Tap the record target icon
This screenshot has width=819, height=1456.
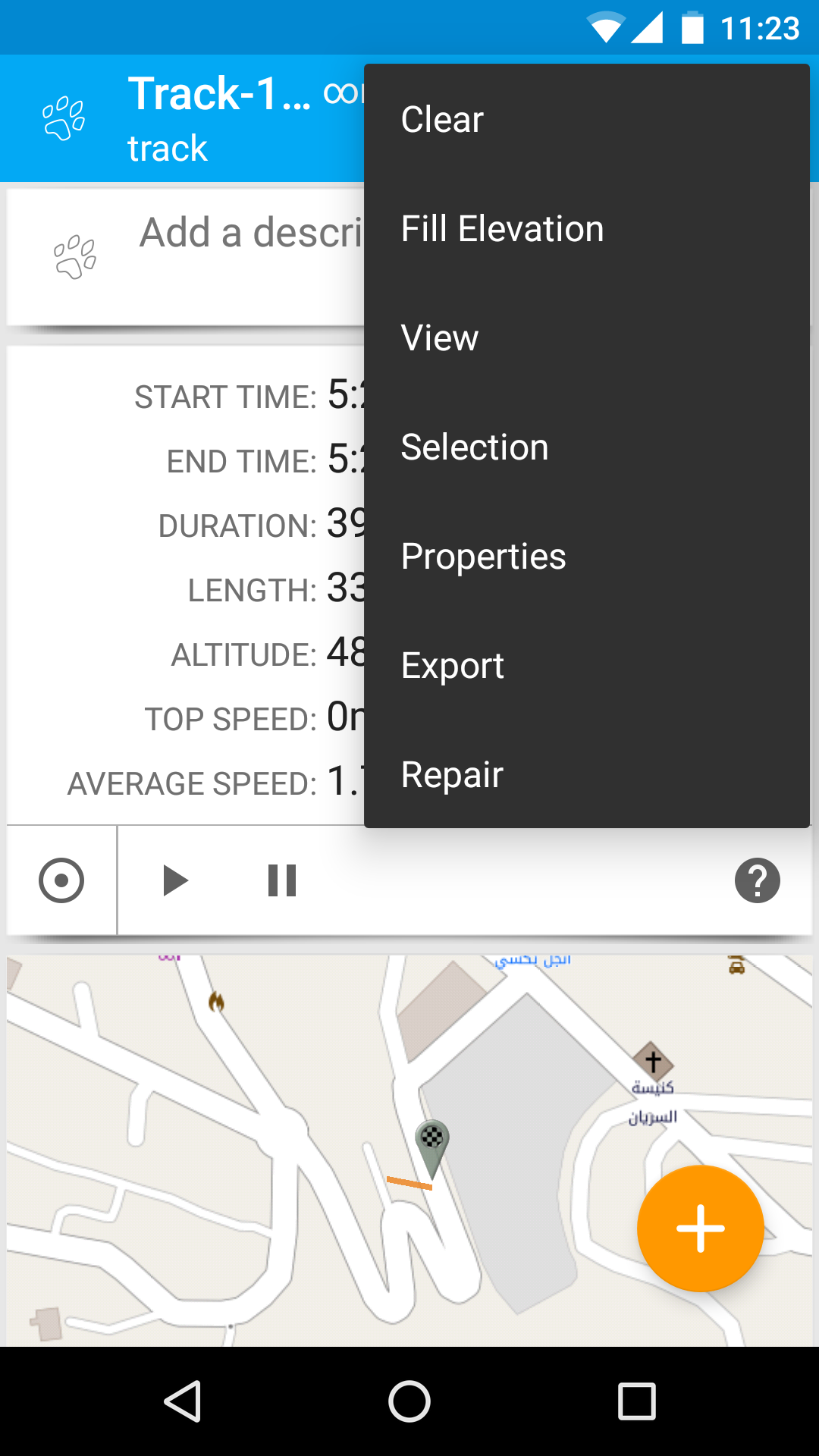(x=61, y=880)
